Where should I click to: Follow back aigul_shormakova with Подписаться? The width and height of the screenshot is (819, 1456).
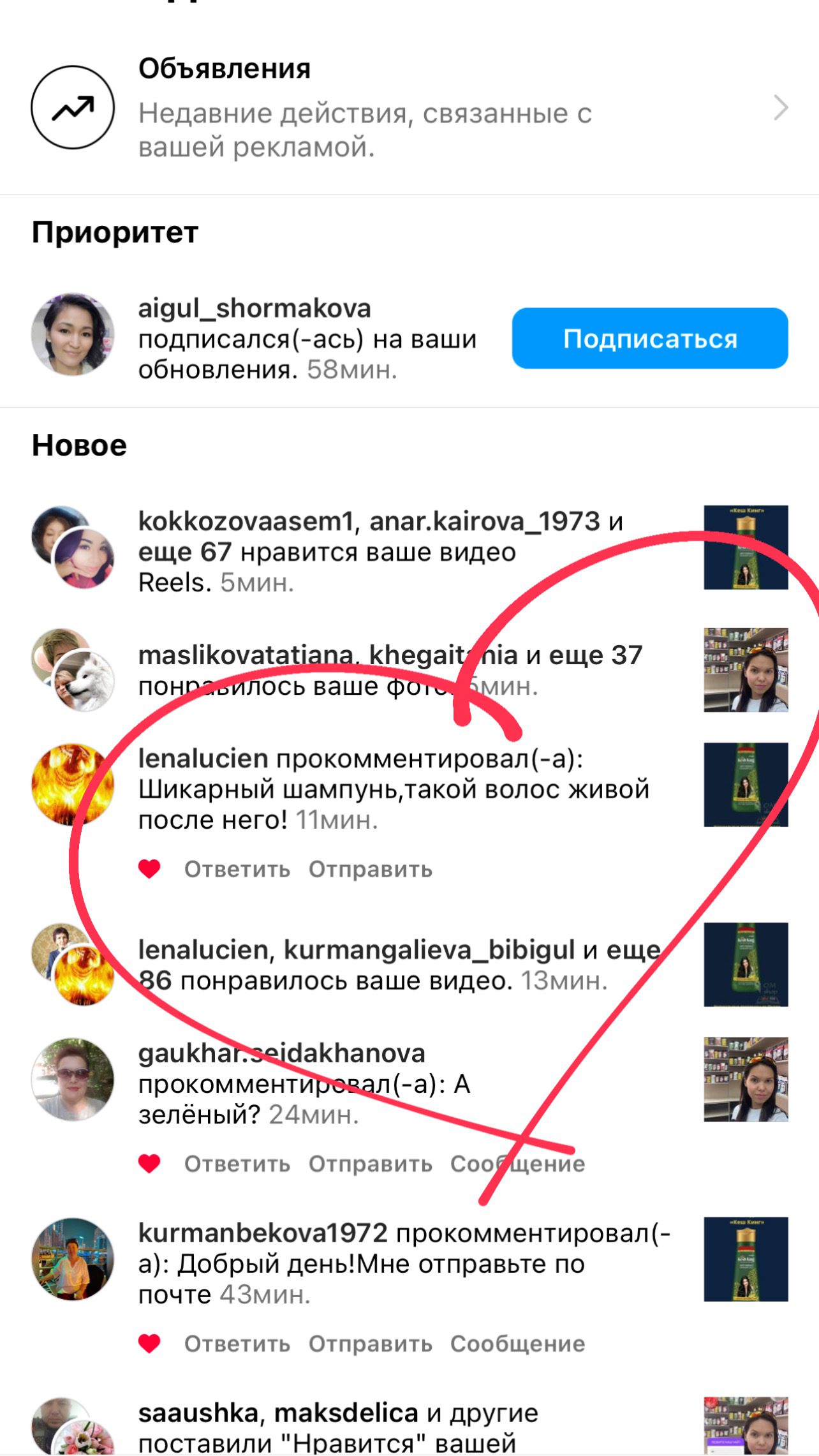pos(649,338)
